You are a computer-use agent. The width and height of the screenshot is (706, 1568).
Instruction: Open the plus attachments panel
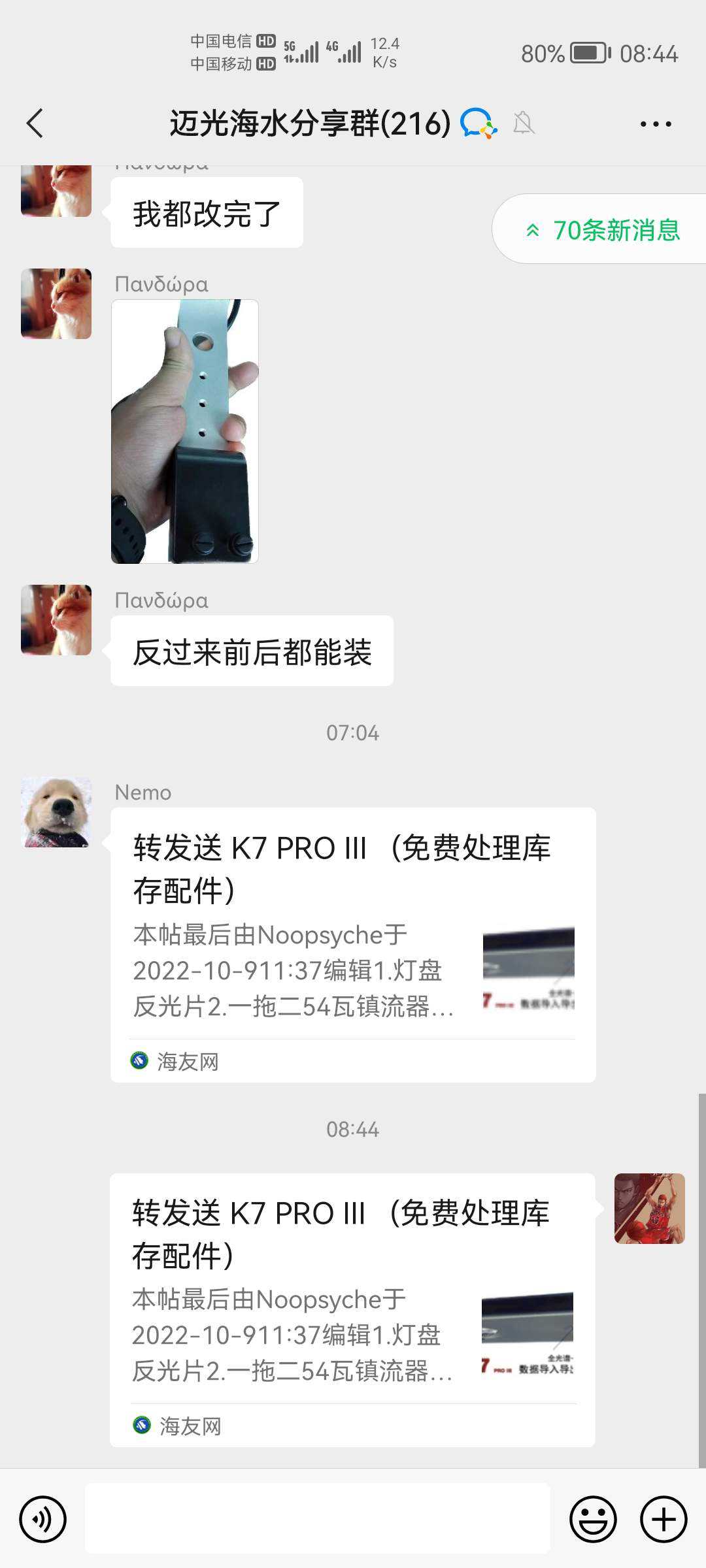point(664,1519)
